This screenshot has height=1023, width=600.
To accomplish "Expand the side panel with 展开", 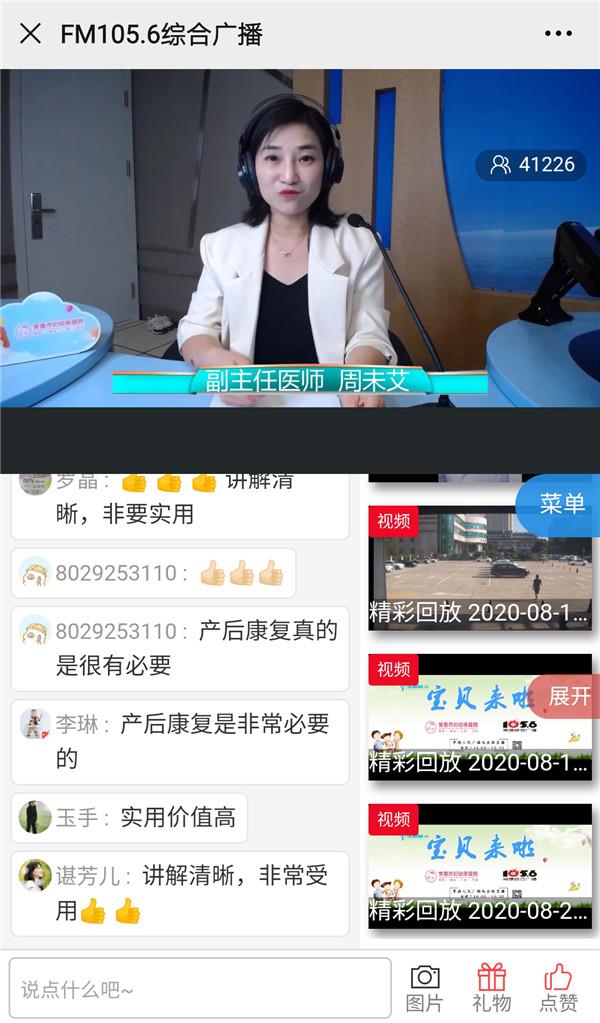I will [568, 696].
